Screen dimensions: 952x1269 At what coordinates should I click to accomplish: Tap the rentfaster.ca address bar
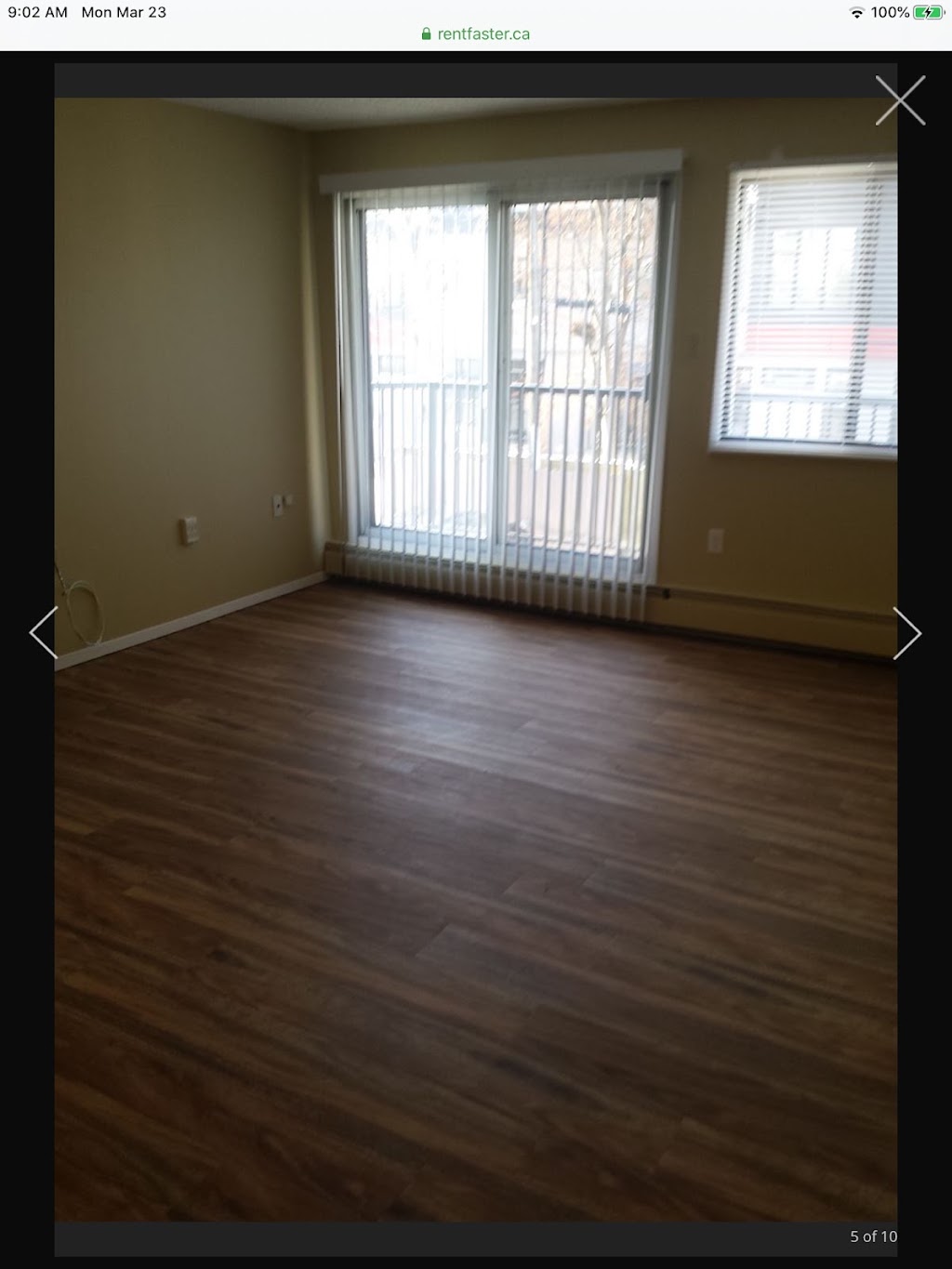(476, 34)
